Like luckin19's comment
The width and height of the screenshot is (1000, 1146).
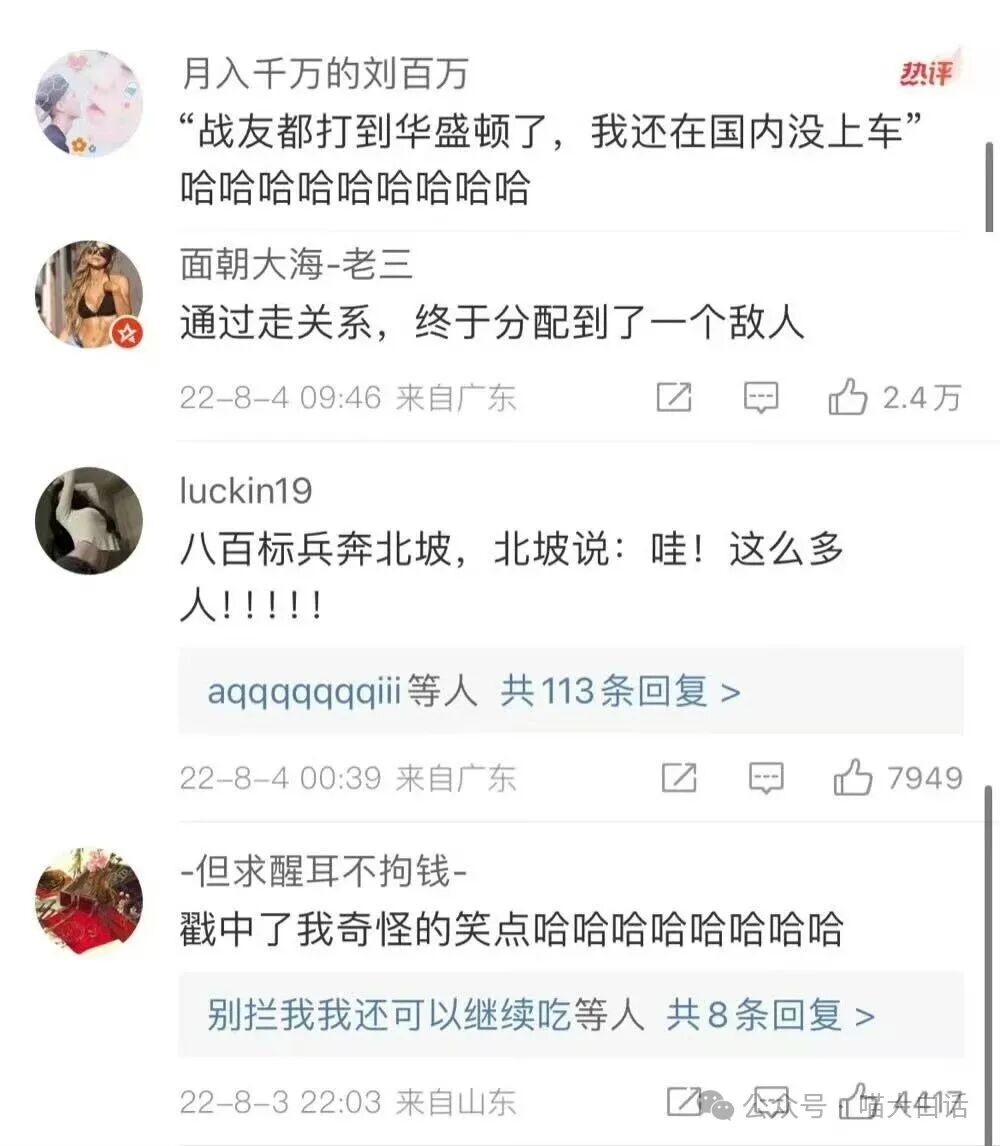[x=852, y=778]
